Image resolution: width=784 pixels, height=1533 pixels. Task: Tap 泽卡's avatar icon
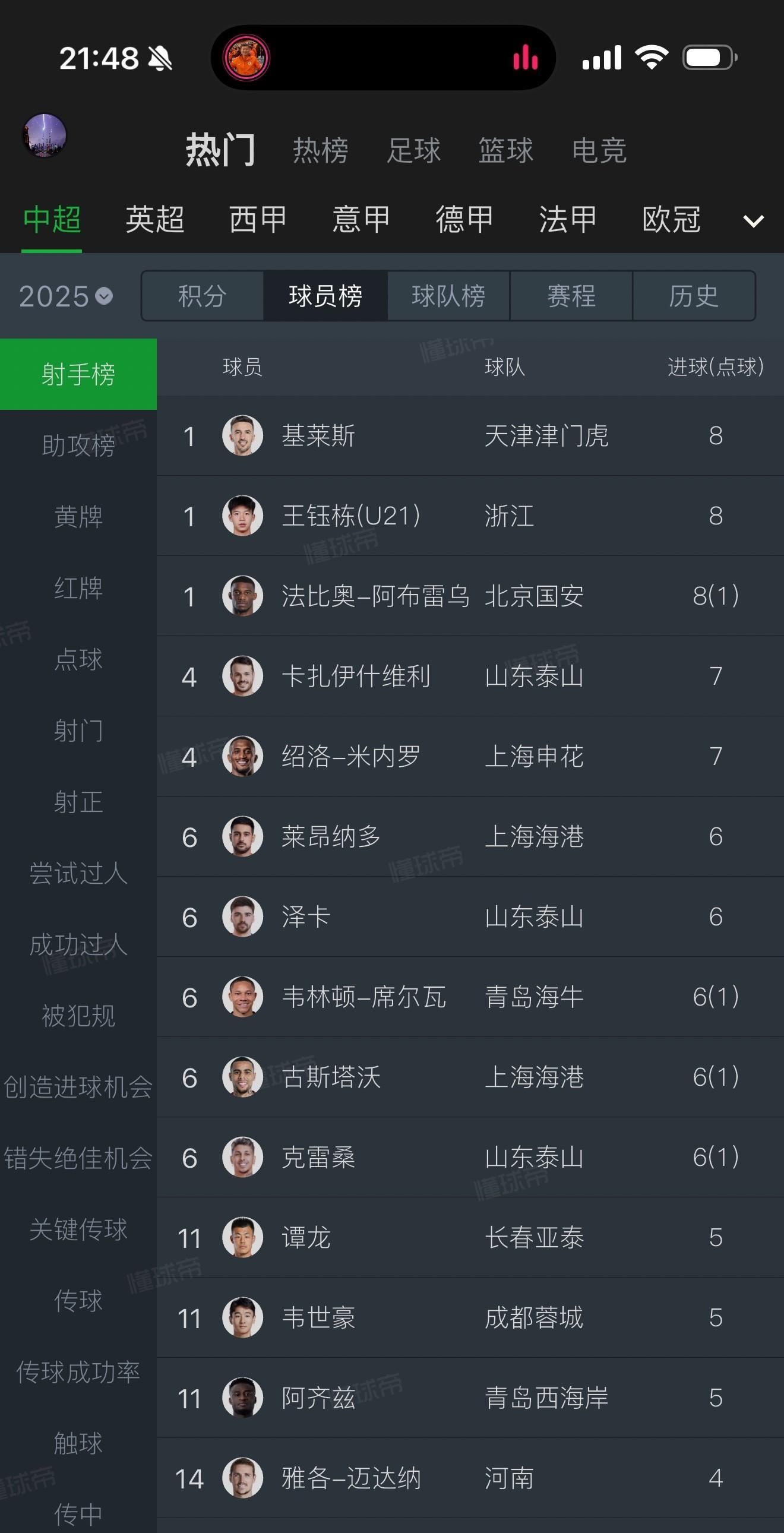tap(244, 916)
